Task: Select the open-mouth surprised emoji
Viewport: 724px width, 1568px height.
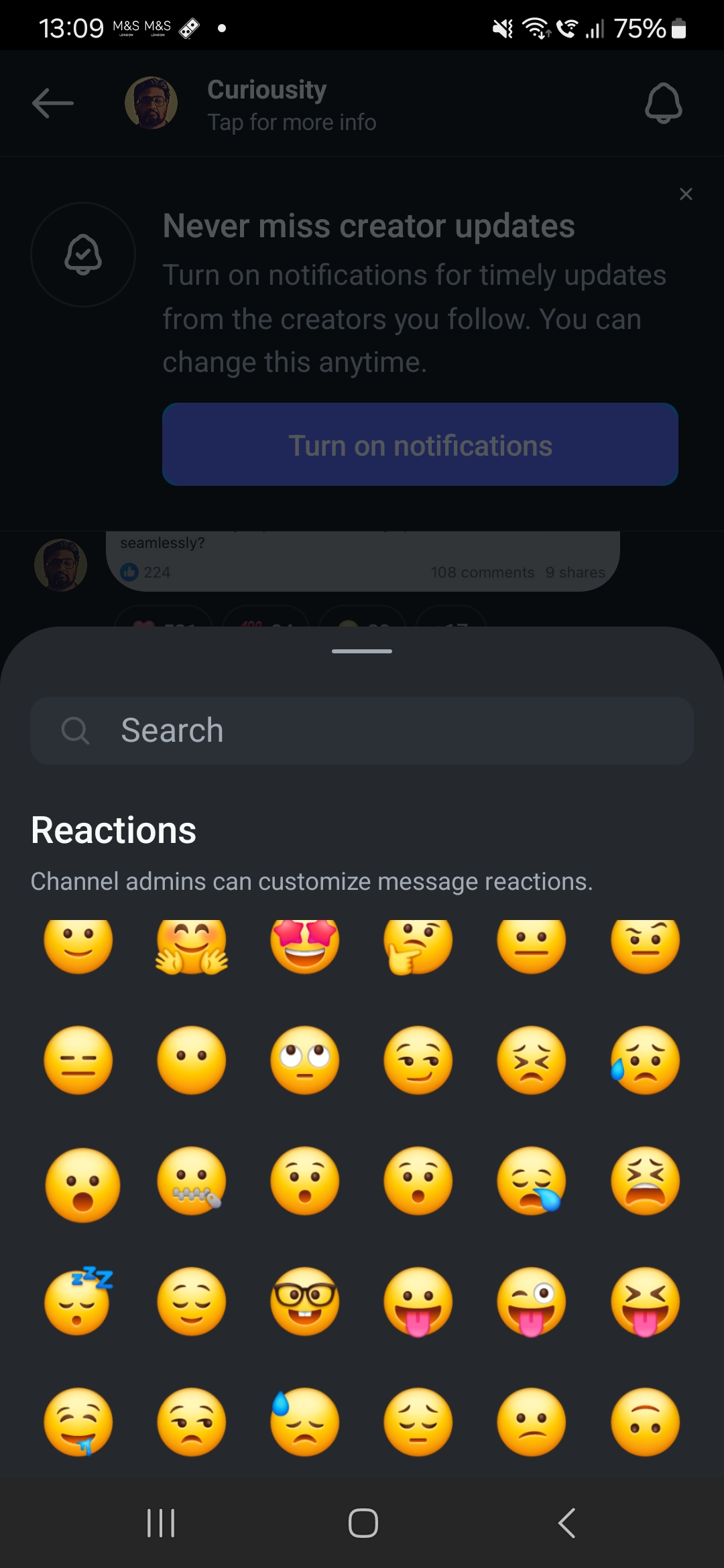Action: (x=82, y=1184)
